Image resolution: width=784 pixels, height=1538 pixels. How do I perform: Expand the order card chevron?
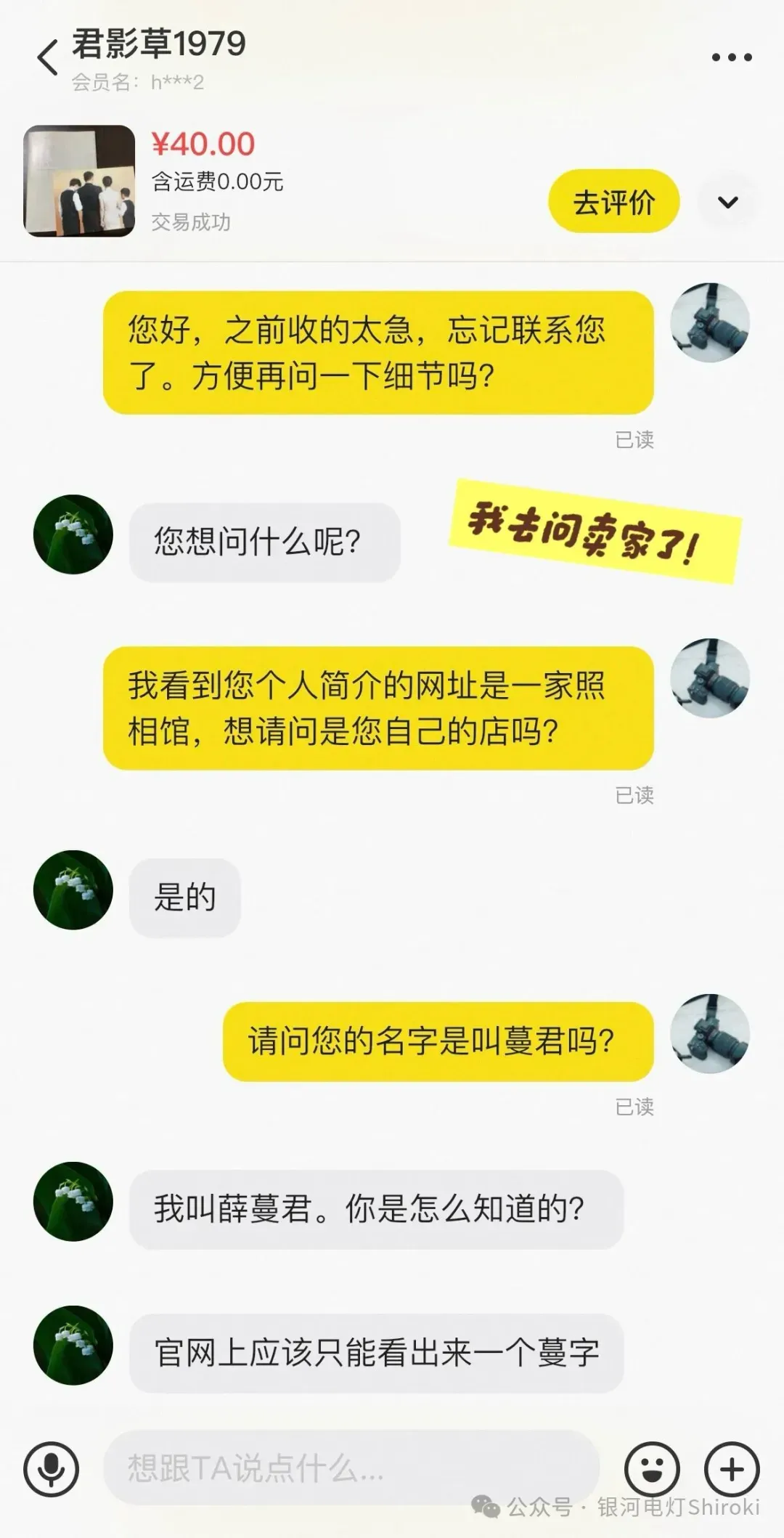pos(727,202)
